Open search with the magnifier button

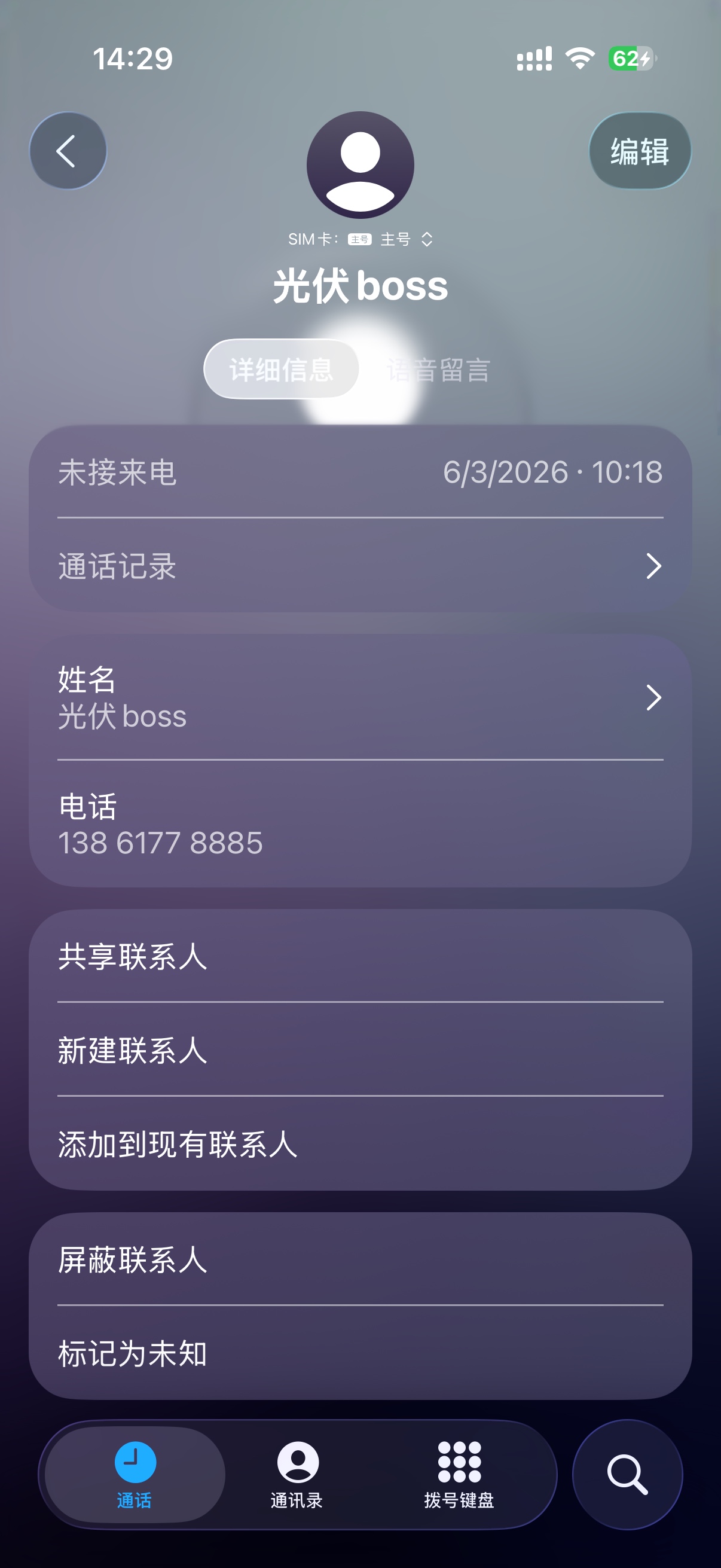click(627, 1474)
